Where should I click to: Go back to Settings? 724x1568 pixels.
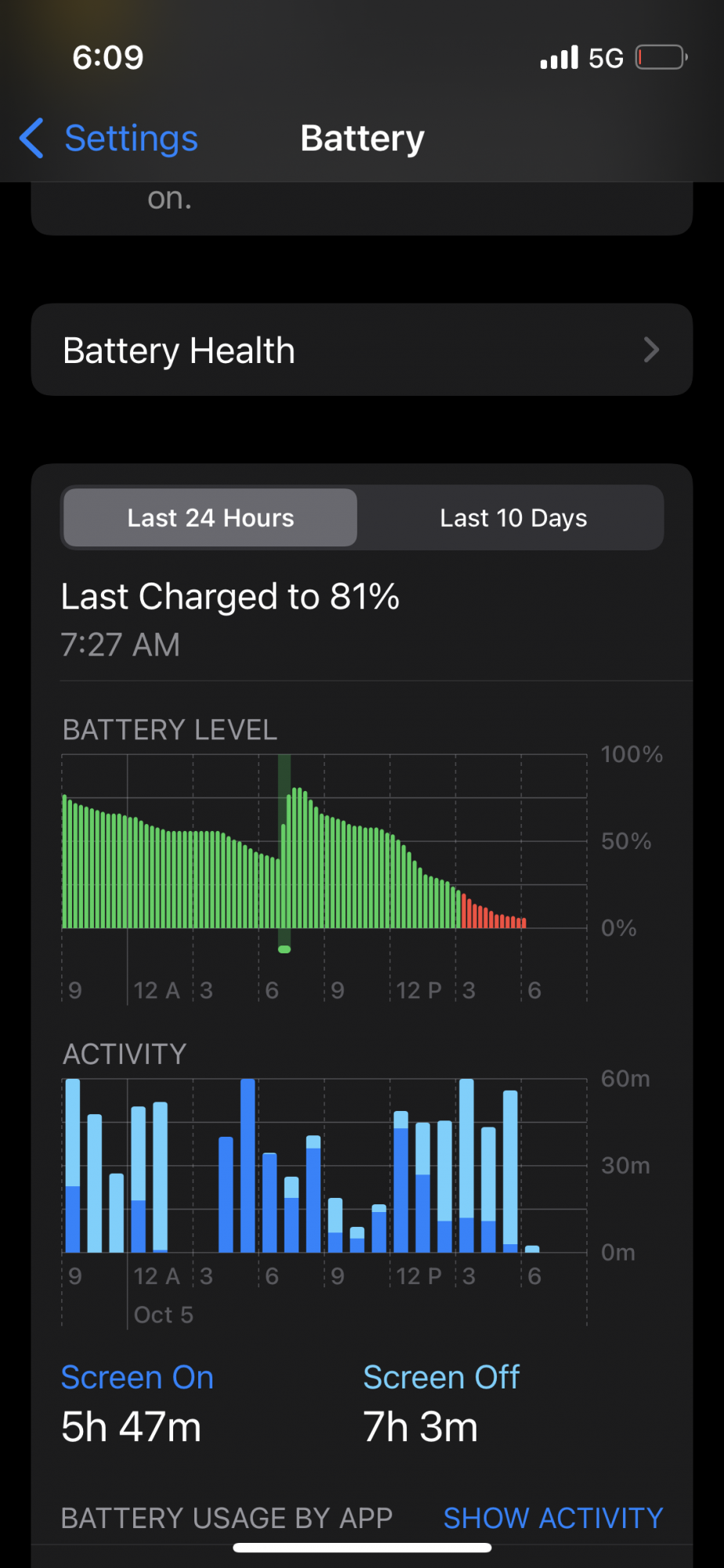109,139
